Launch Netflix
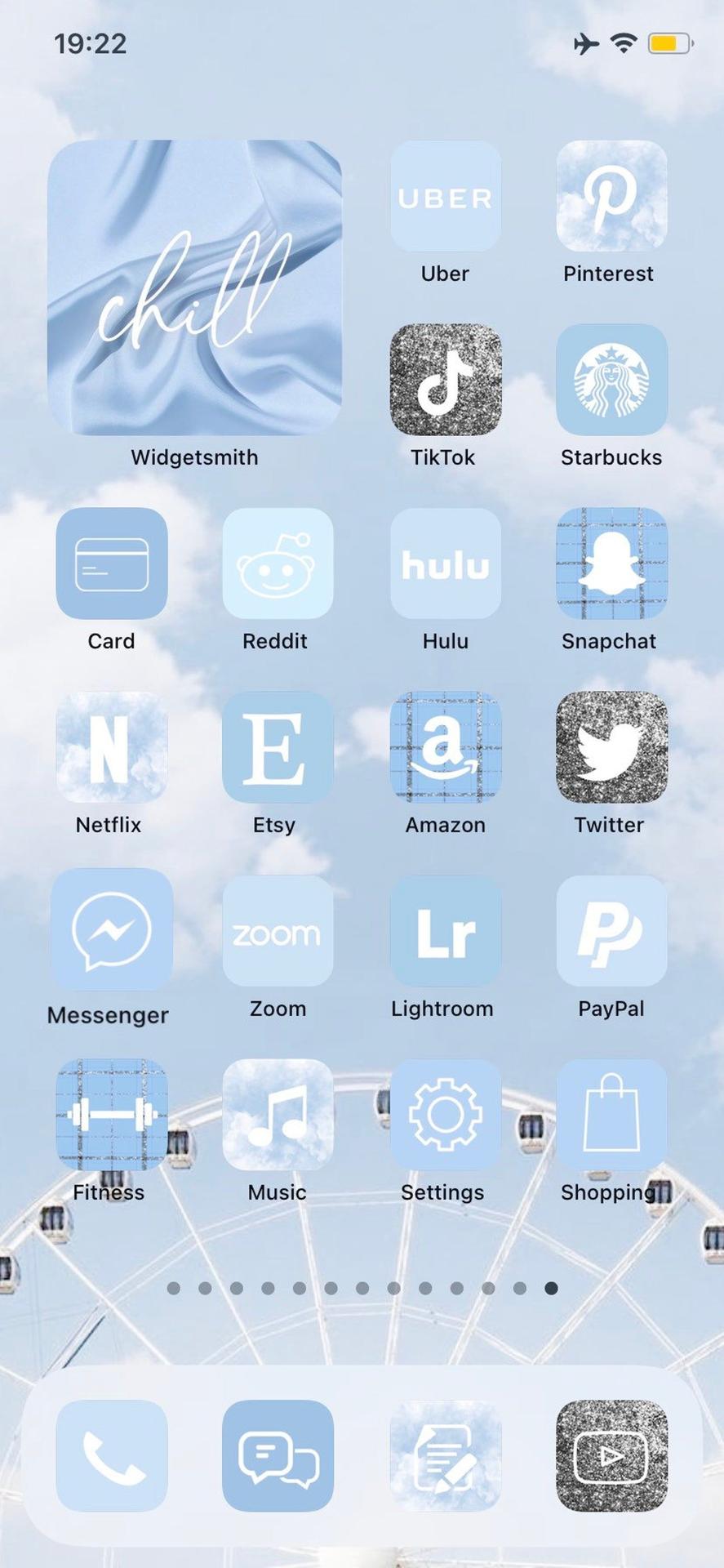Screen dimensions: 724x1568 coord(112,747)
